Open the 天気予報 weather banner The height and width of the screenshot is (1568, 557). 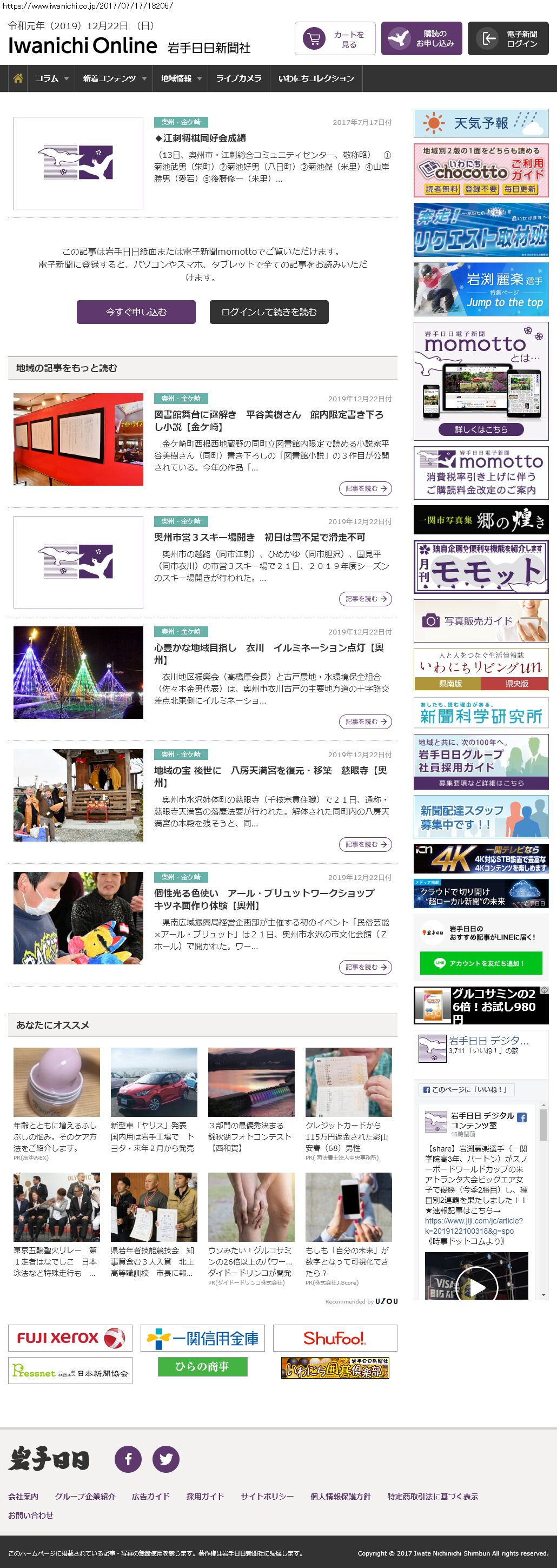coord(481,123)
